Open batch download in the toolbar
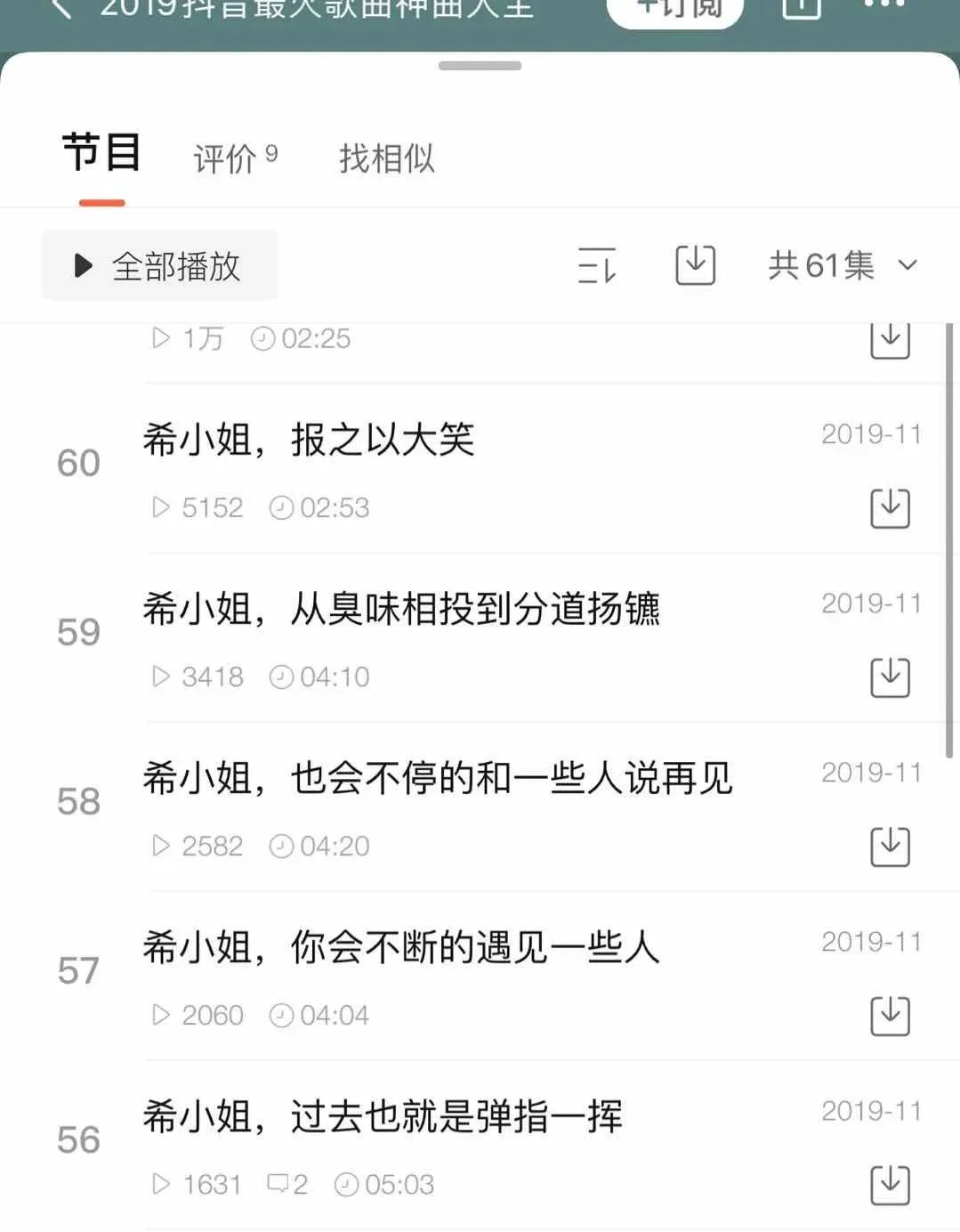The width and height of the screenshot is (960, 1232). (695, 265)
